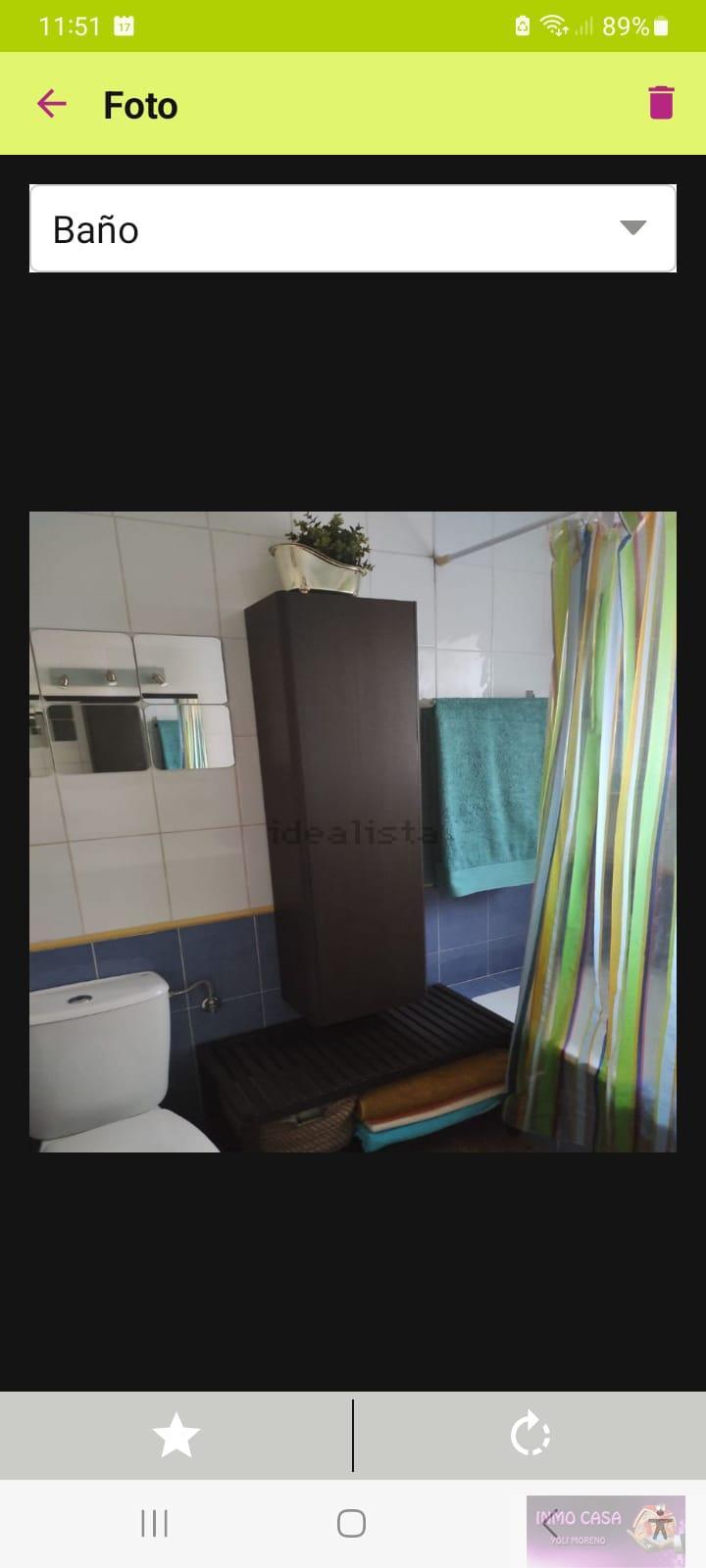The width and height of the screenshot is (706, 1568).
Task: Rotate the photo with the rotate icon
Action: (530, 1436)
